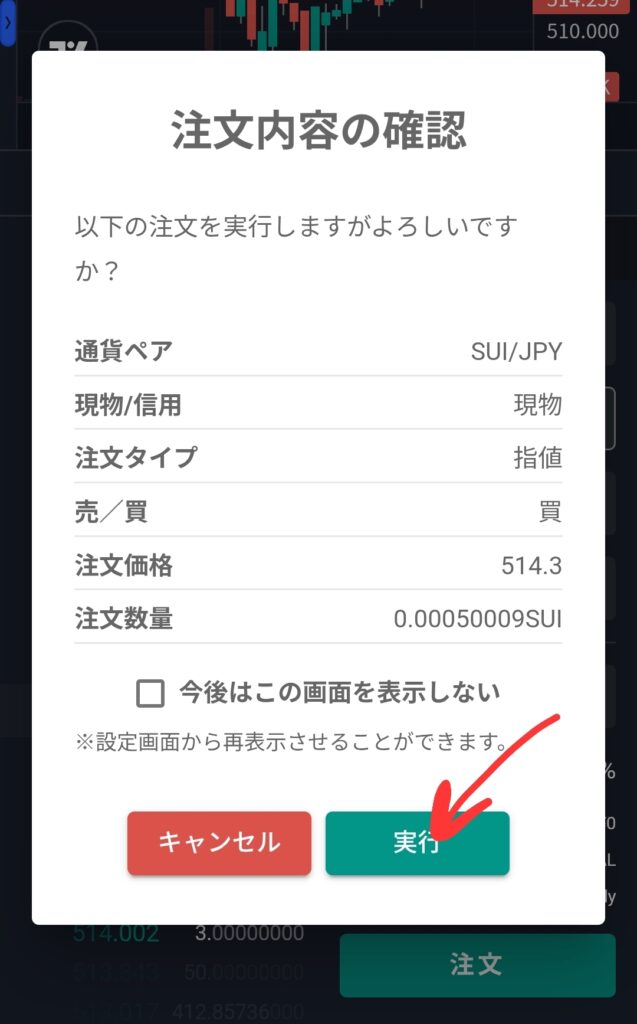Cancel the order with キャンセル

219,843
